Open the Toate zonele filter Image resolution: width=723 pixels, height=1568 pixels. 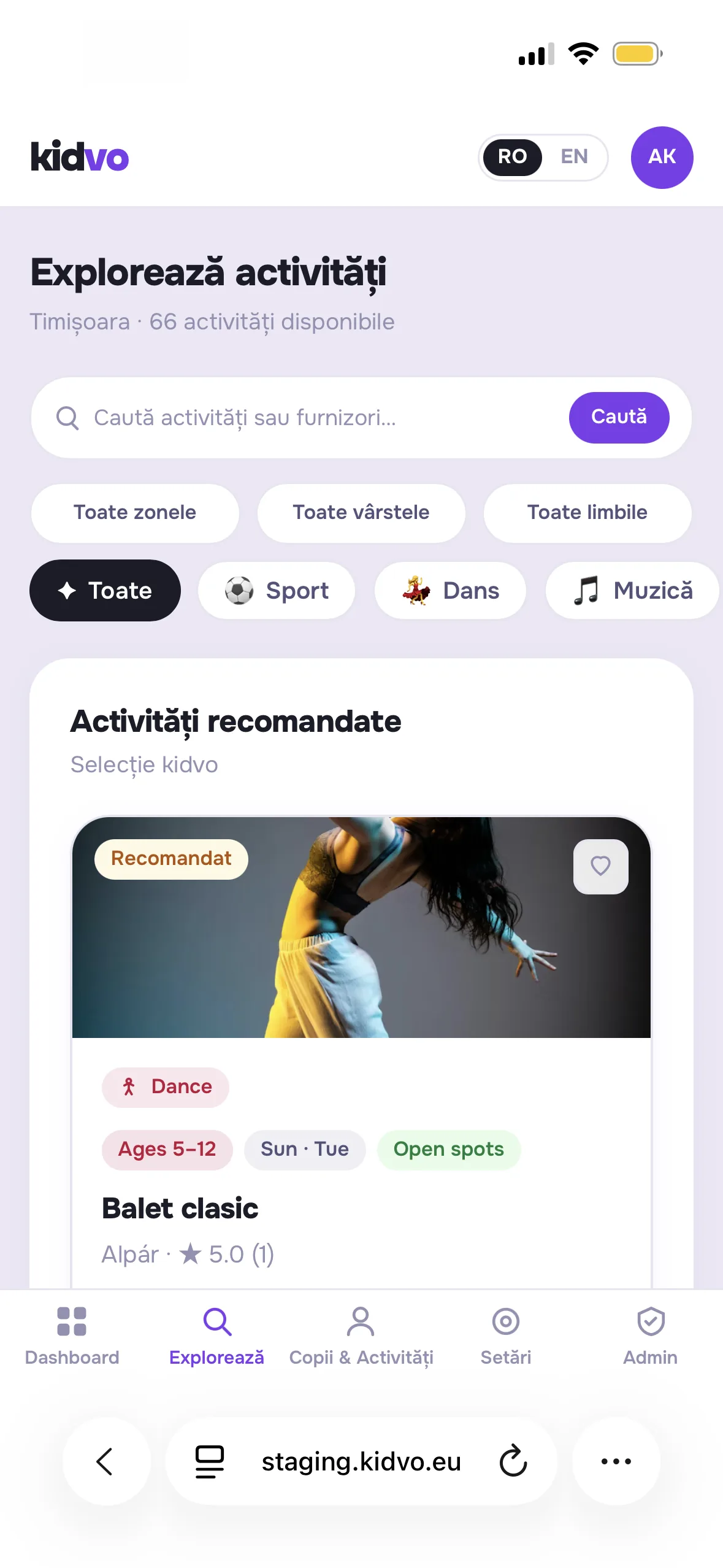[x=135, y=513]
